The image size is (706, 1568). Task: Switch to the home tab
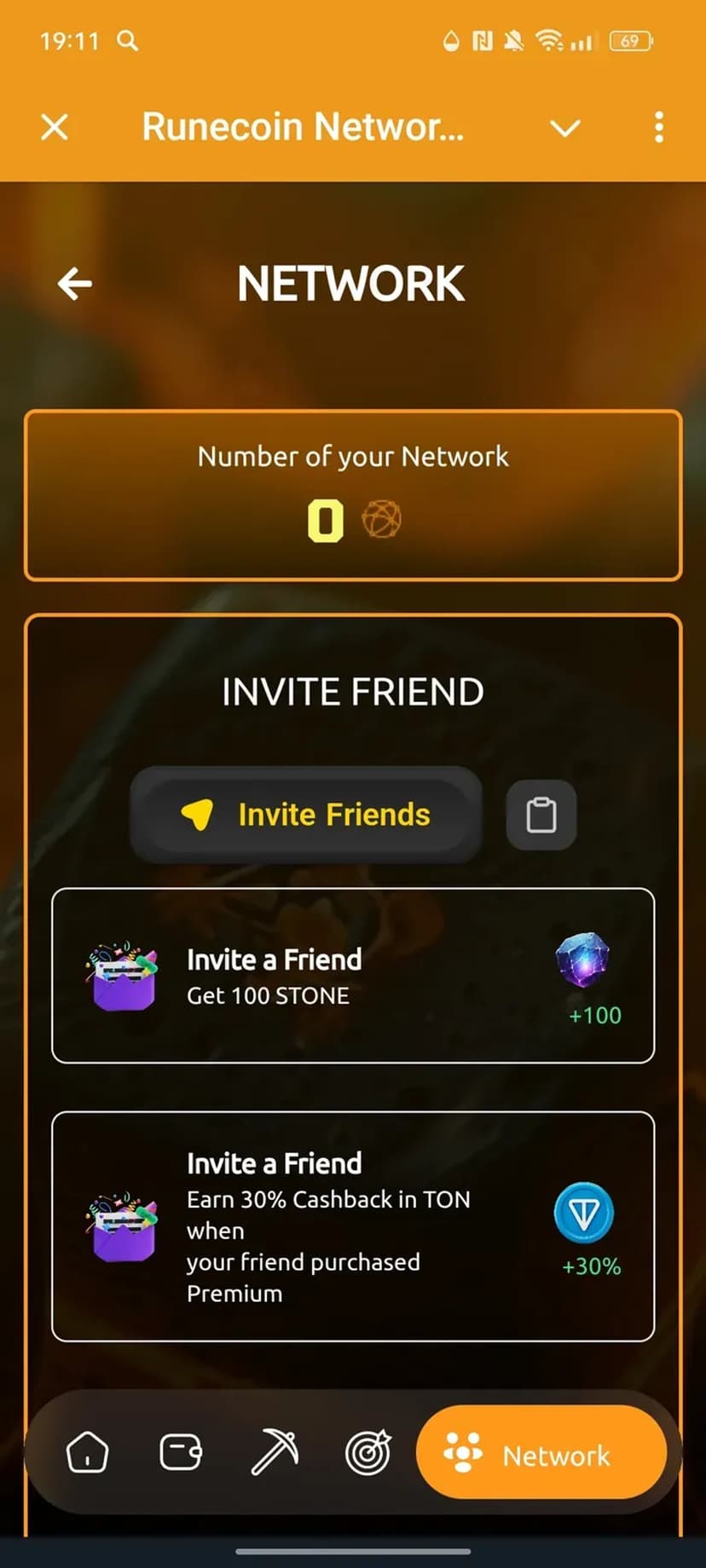pyautogui.click(x=88, y=1452)
